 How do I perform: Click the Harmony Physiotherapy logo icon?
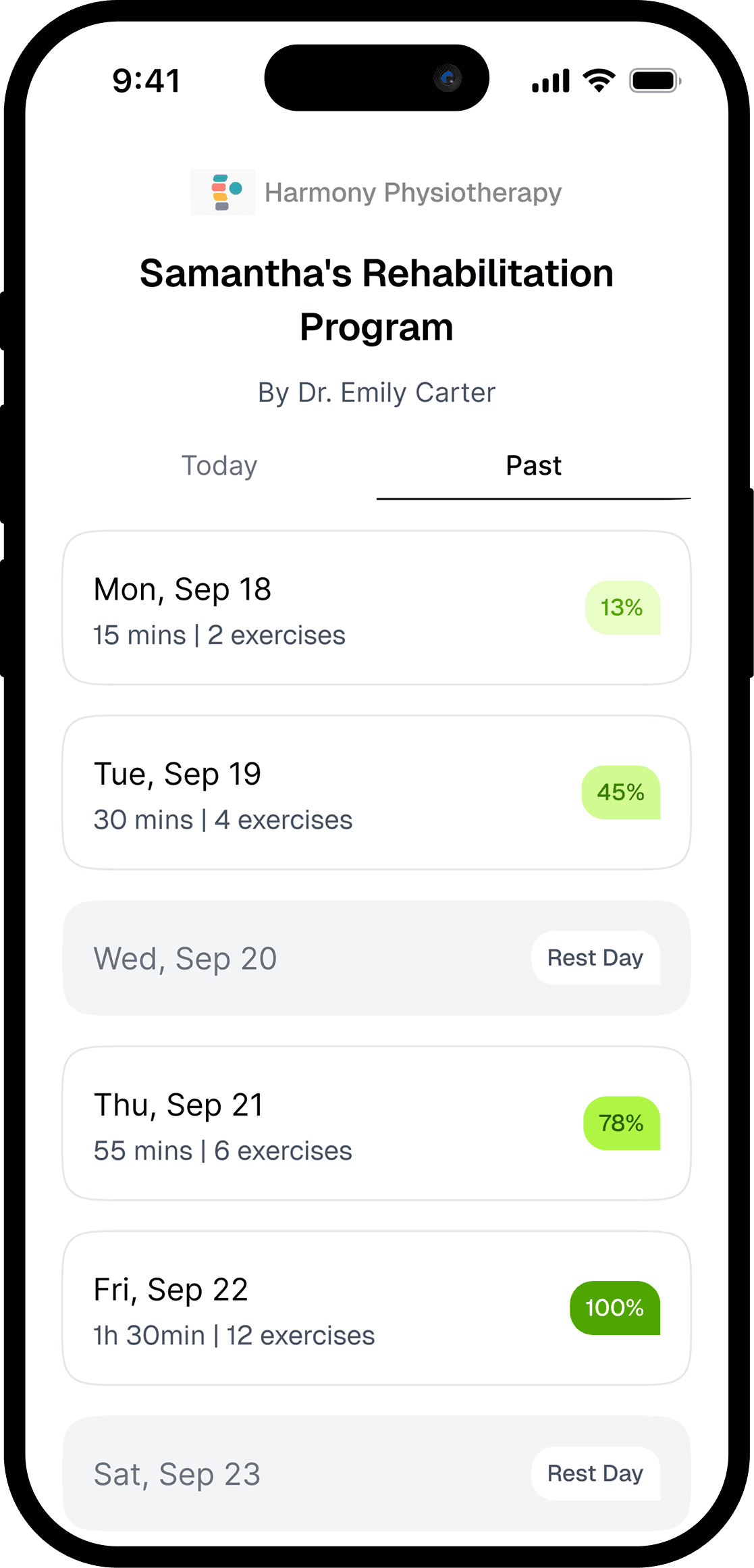tap(224, 192)
